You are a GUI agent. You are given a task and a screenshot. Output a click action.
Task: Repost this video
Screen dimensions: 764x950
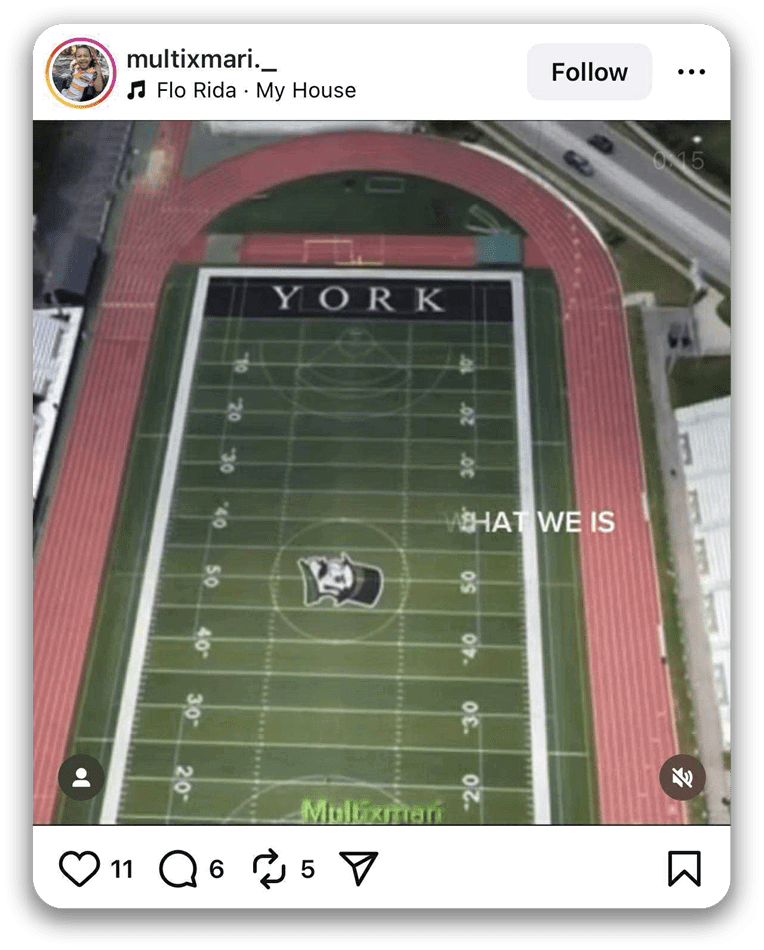click(269, 869)
